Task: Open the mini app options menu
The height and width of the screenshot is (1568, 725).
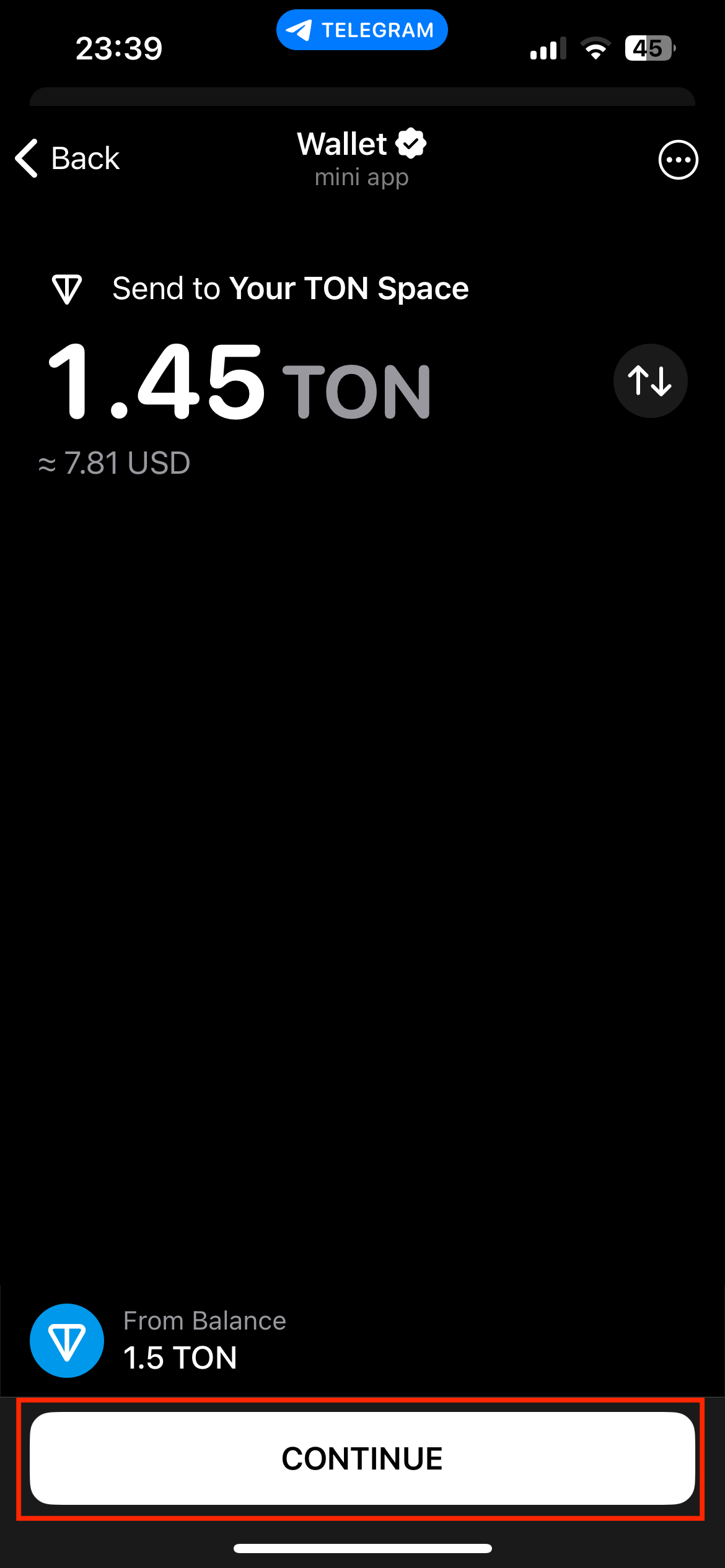Action: point(678,160)
